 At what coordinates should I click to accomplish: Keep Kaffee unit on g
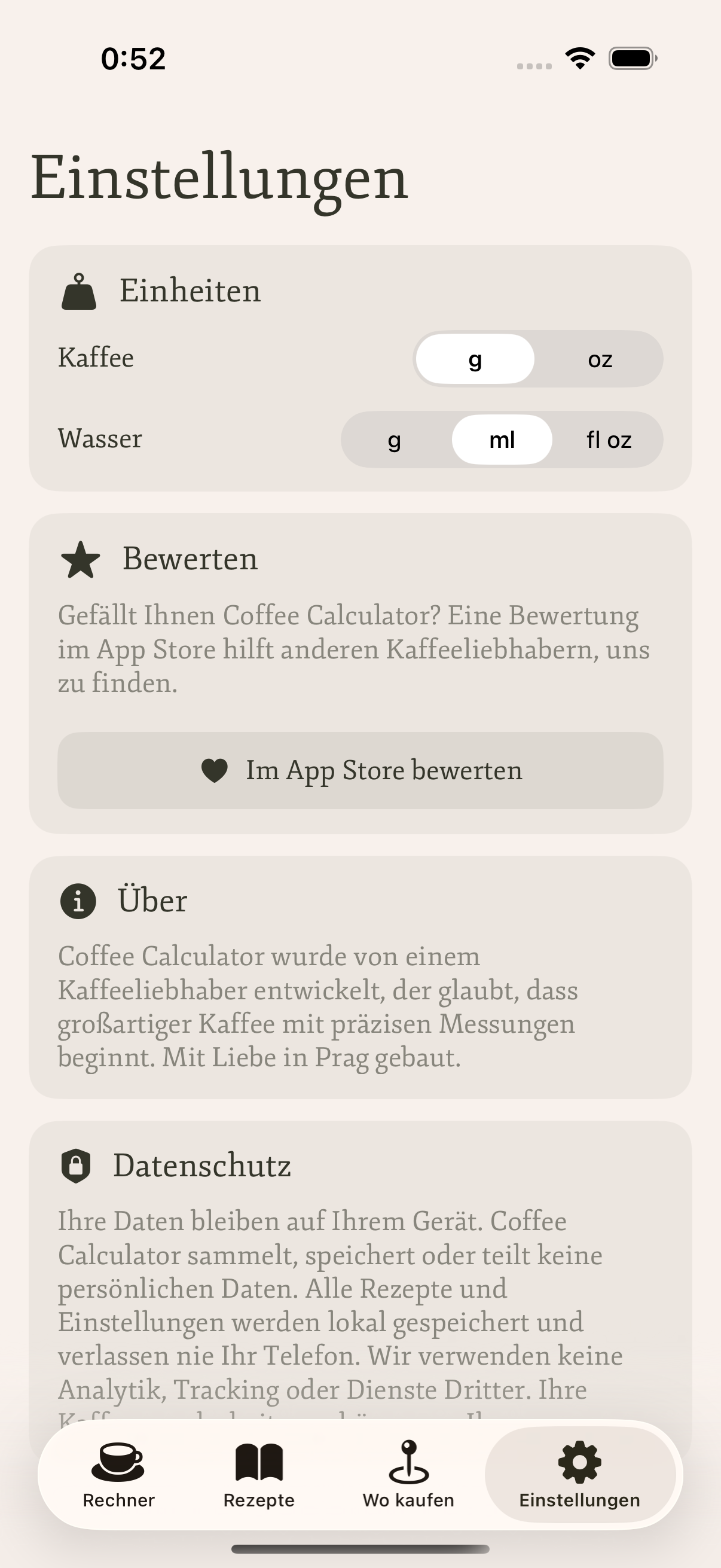tap(475, 359)
